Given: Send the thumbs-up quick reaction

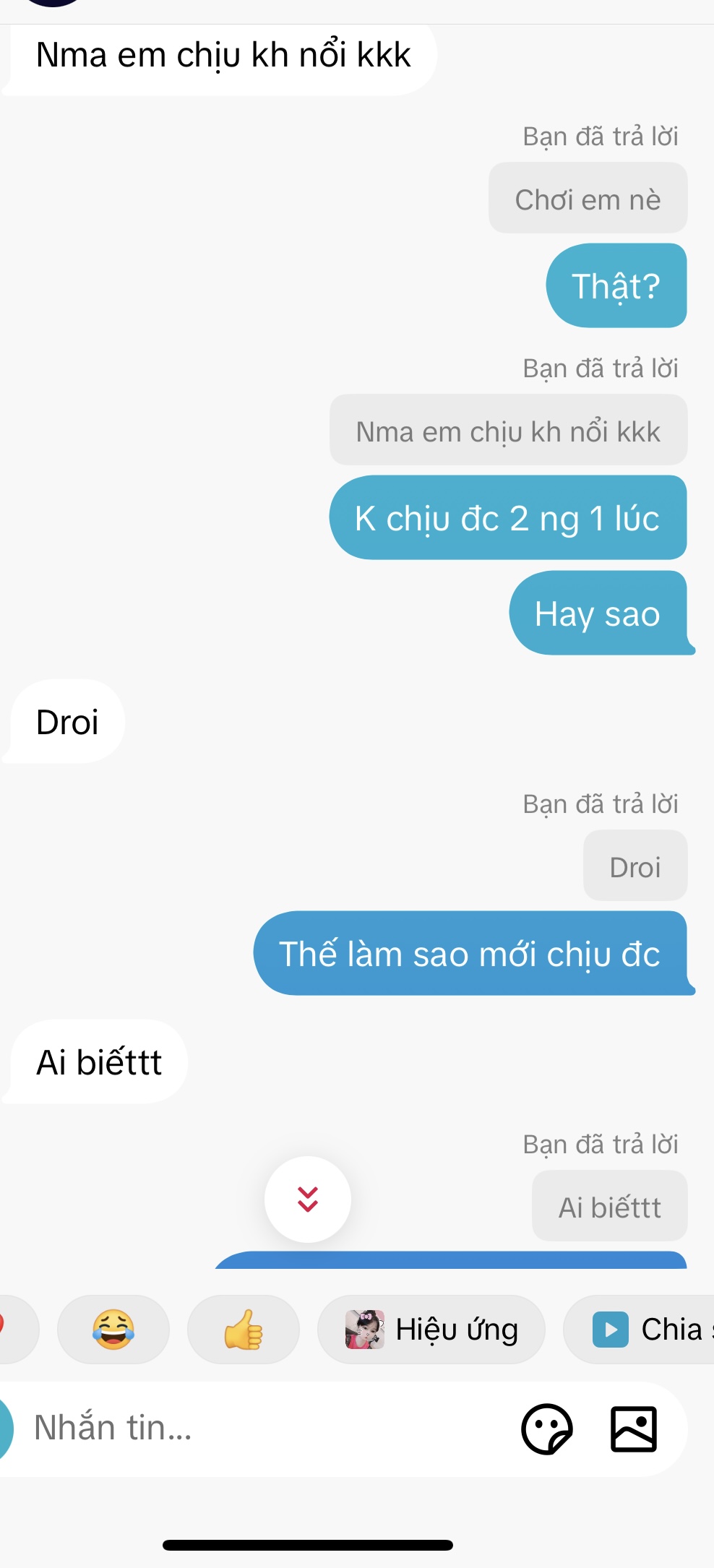Looking at the screenshot, I should click(244, 1330).
